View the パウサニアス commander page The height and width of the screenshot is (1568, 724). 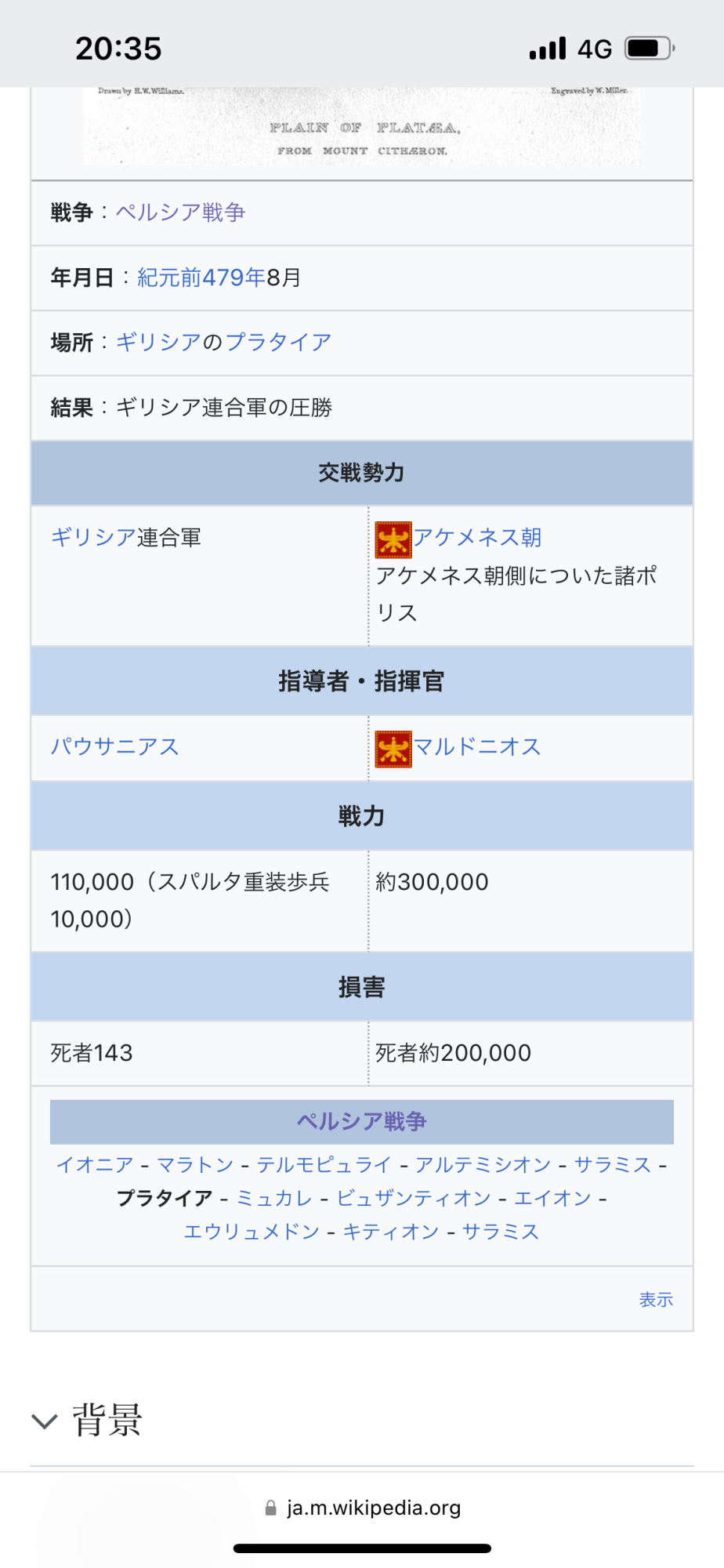pyautogui.click(x=115, y=747)
